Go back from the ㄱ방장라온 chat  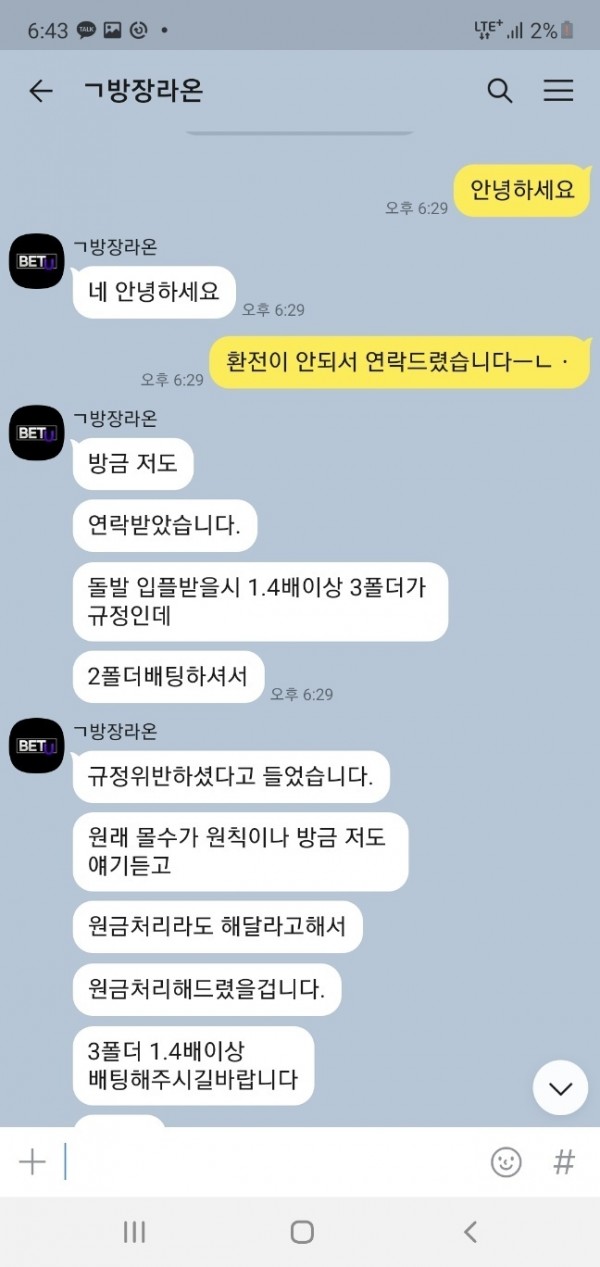click(x=40, y=91)
